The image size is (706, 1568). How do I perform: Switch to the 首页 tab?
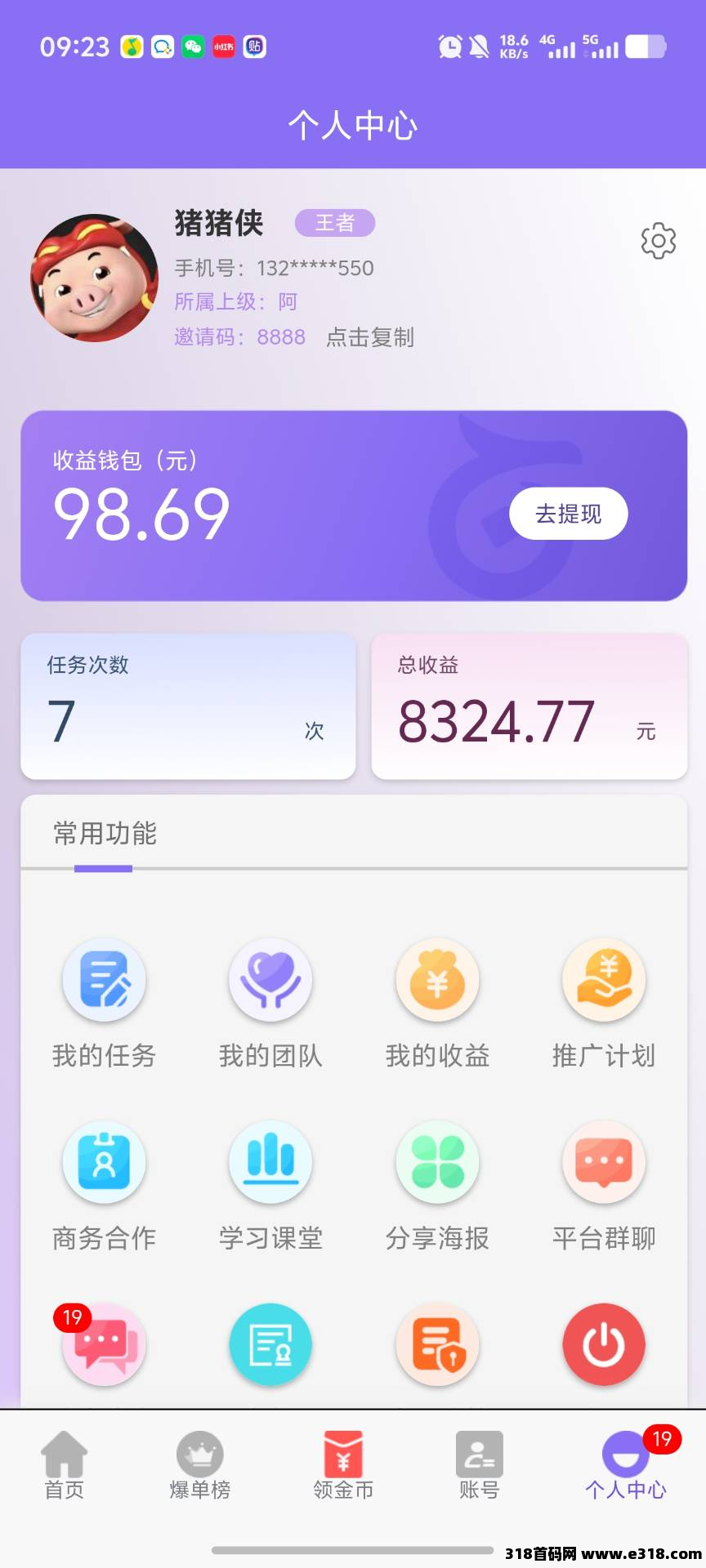tap(64, 1465)
